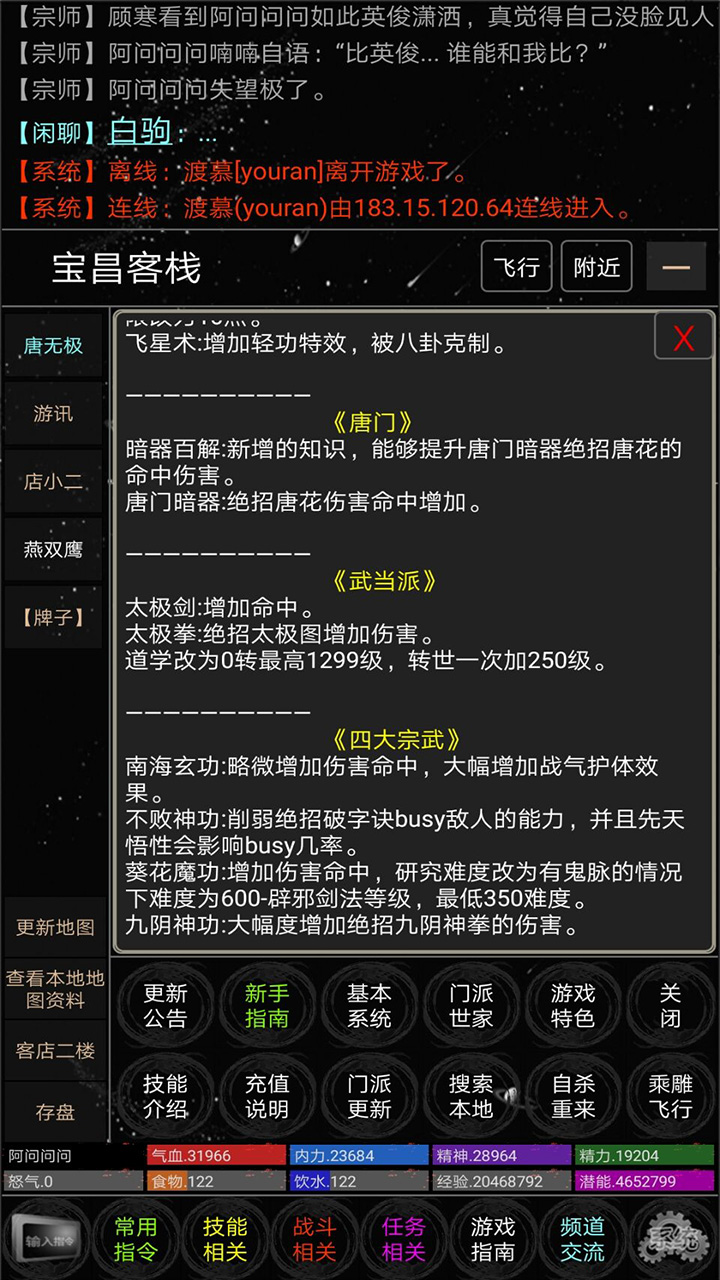
Task: Open 更新公告 announcements
Action: (165, 1005)
